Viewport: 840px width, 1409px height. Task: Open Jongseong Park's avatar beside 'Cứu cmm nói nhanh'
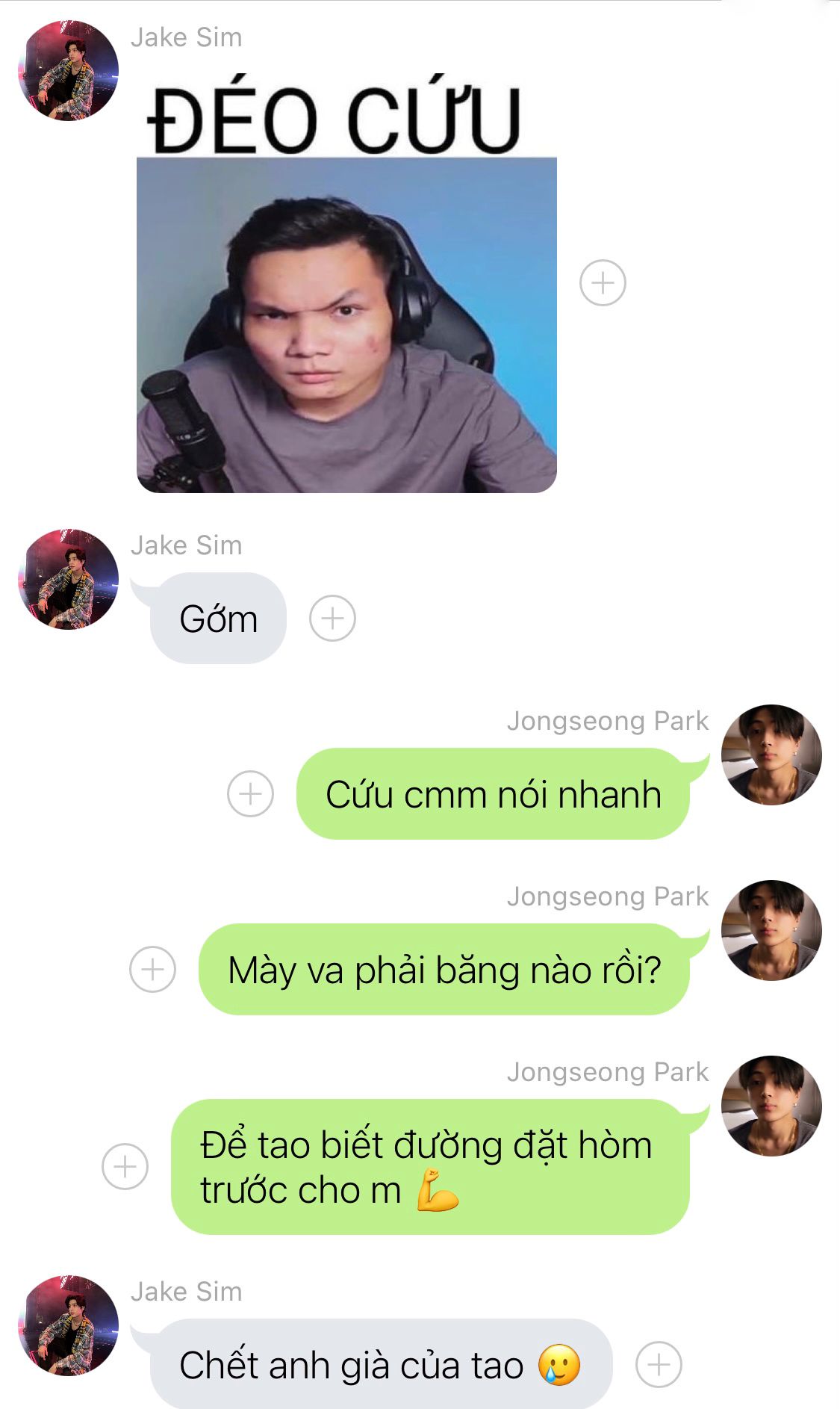click(x=771, y=755)
